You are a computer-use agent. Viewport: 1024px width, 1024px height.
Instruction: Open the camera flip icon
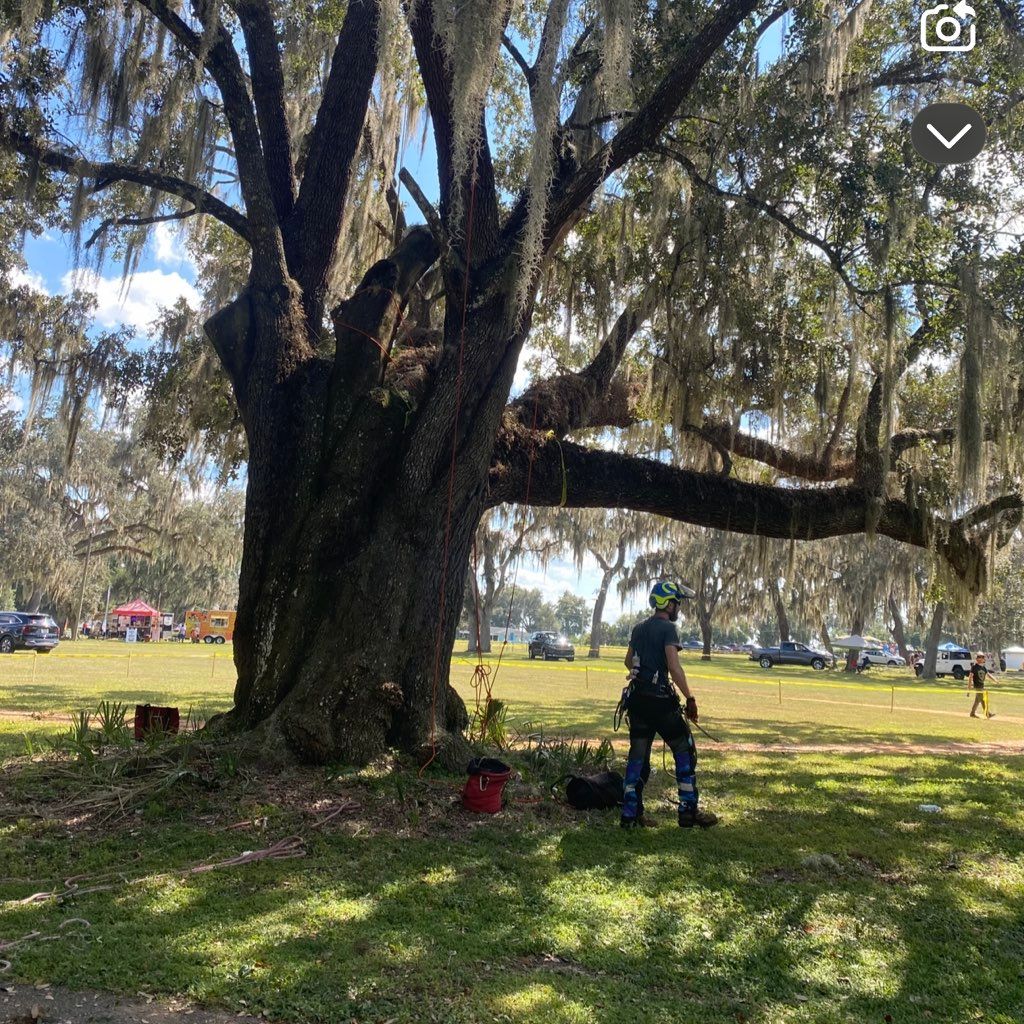(947, 28)
